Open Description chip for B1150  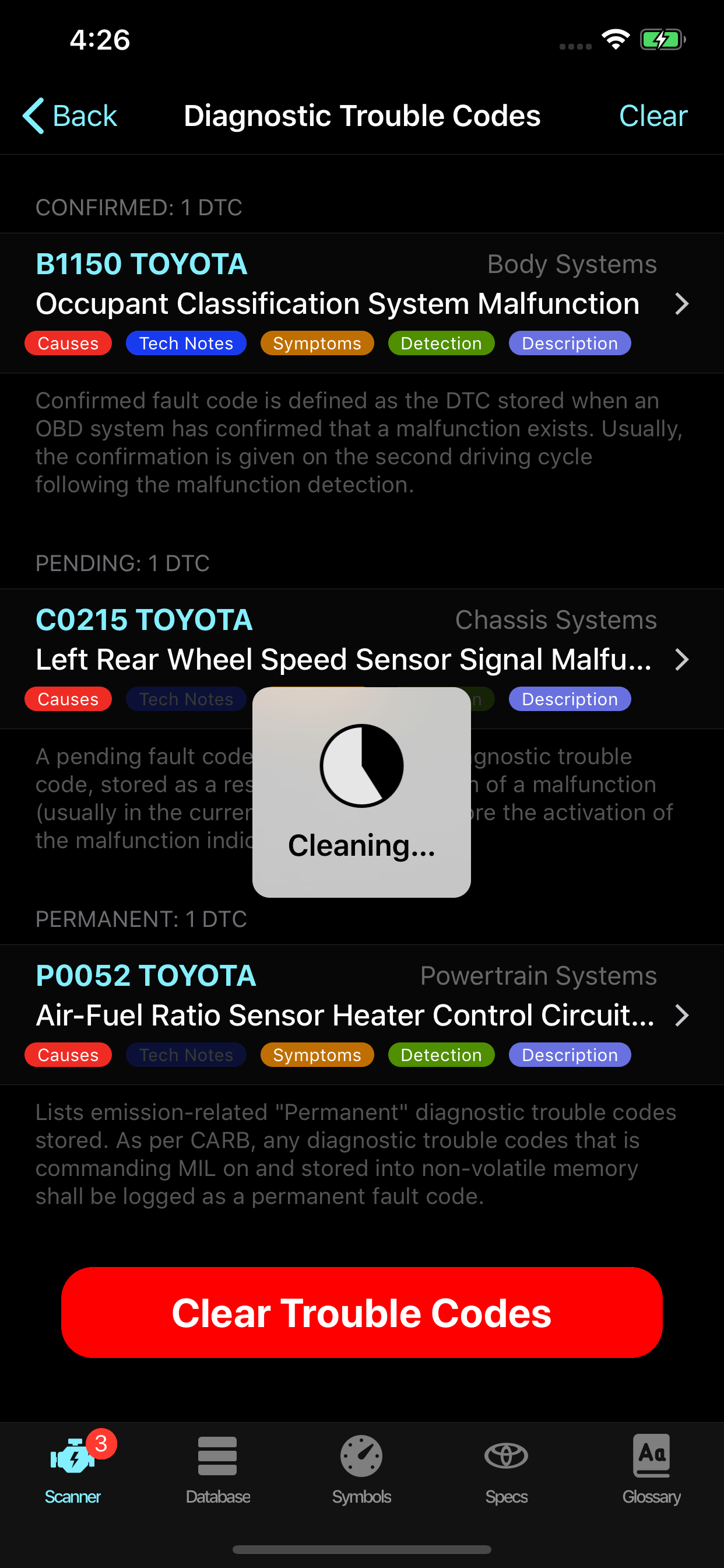570,344
